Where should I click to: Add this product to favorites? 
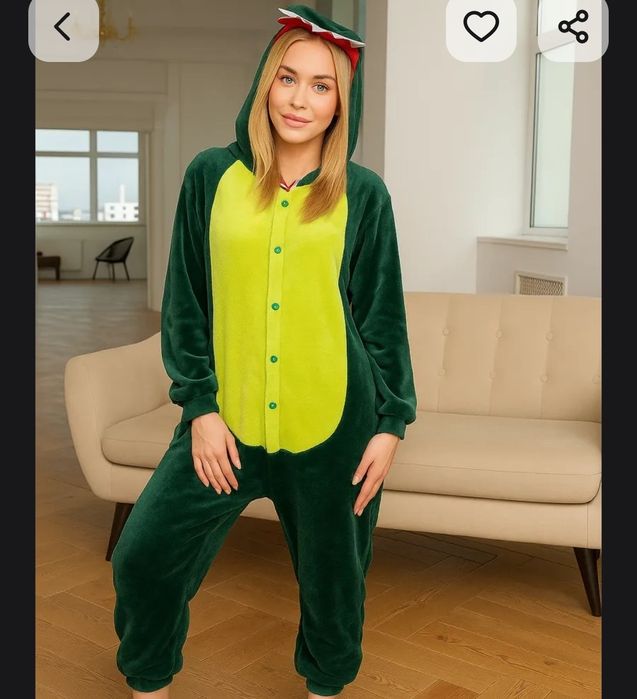[481, 28]
